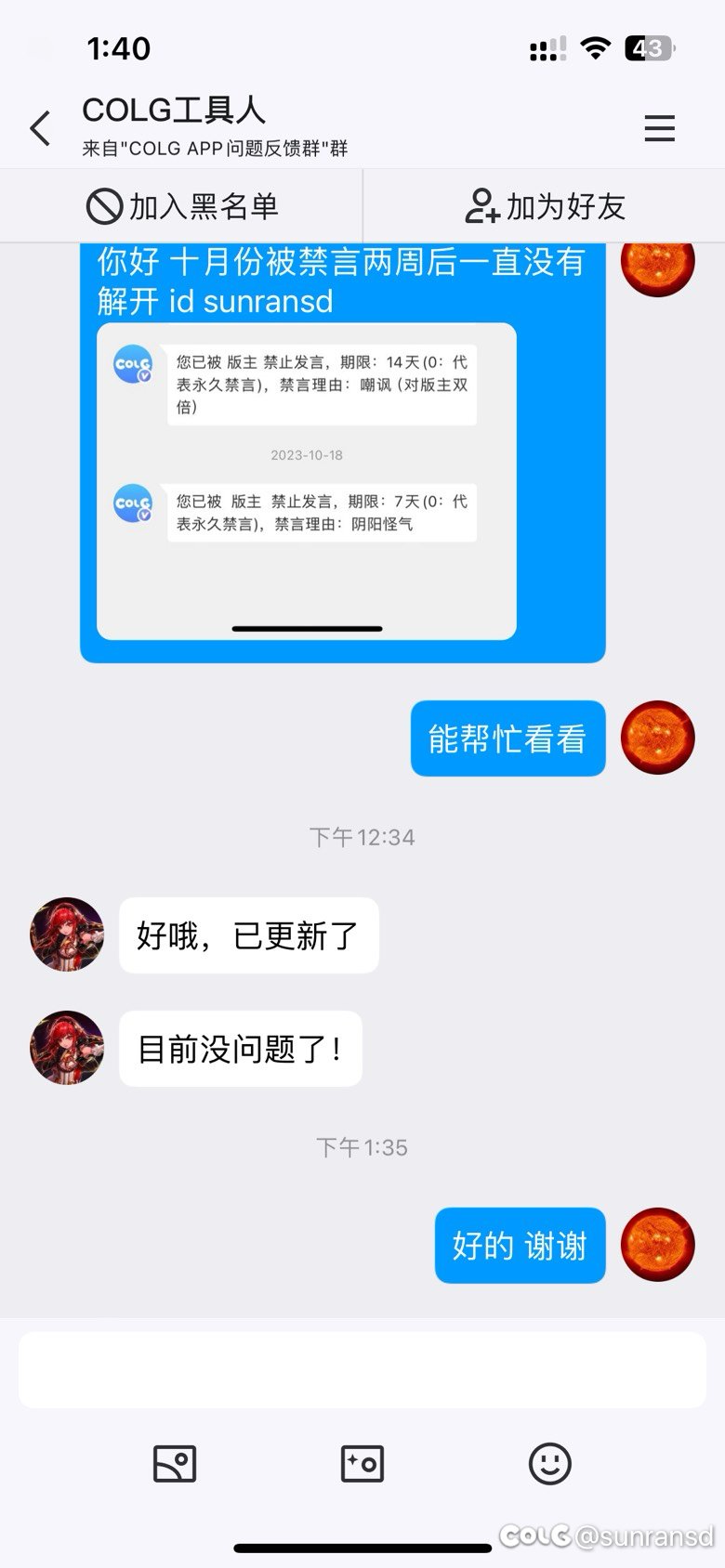
Task: Open the attached ban notice screenshot
Action: coord(307,480)
